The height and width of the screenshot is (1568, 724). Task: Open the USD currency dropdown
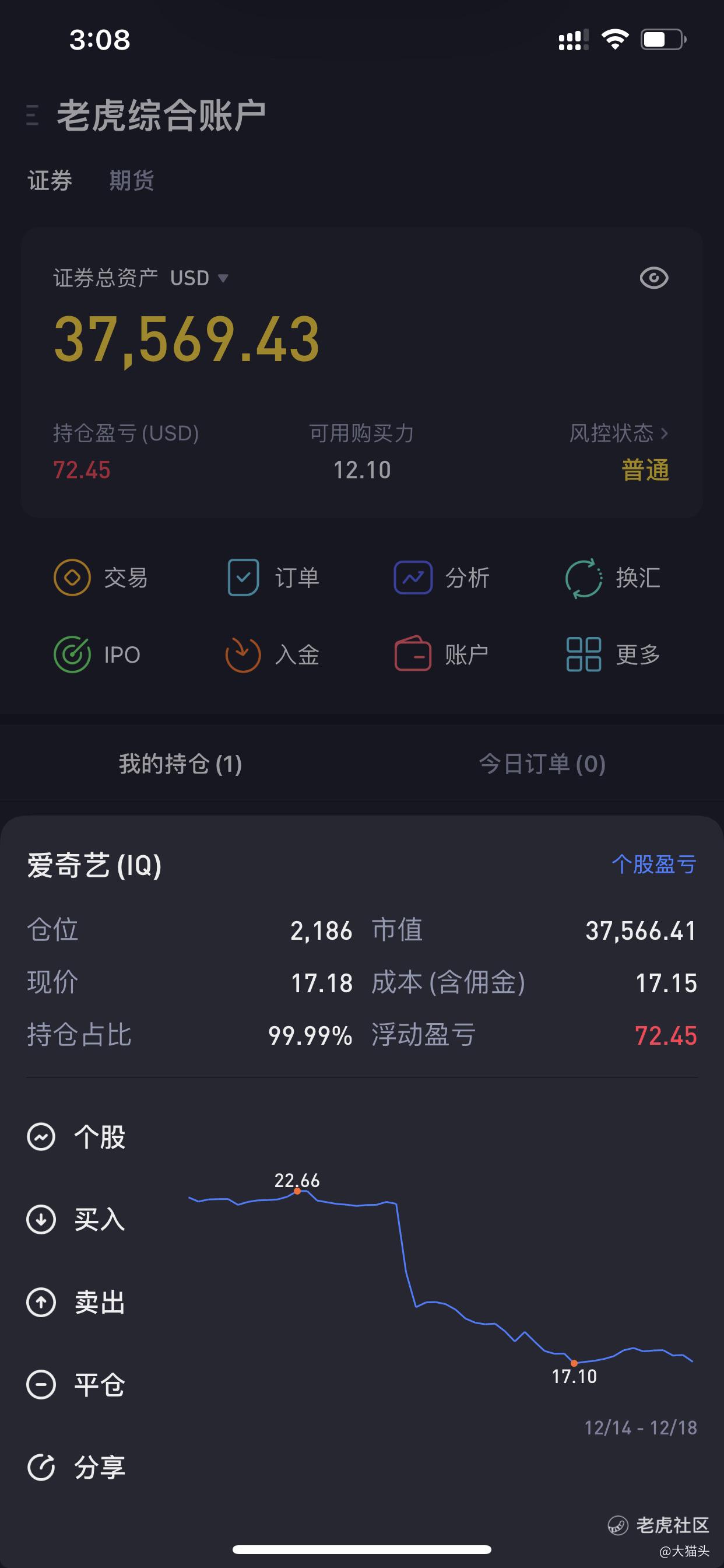coord(199,278)
